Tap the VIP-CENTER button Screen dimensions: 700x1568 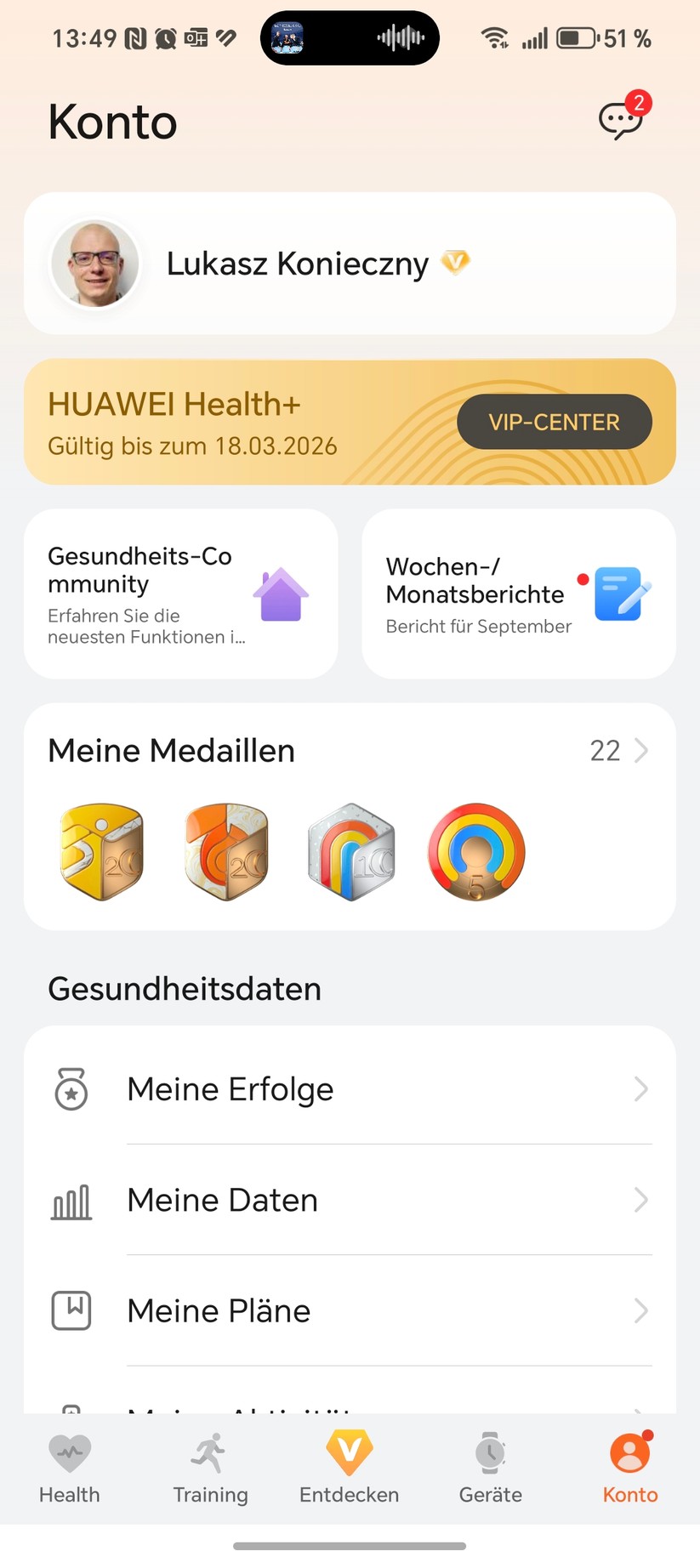554,422
